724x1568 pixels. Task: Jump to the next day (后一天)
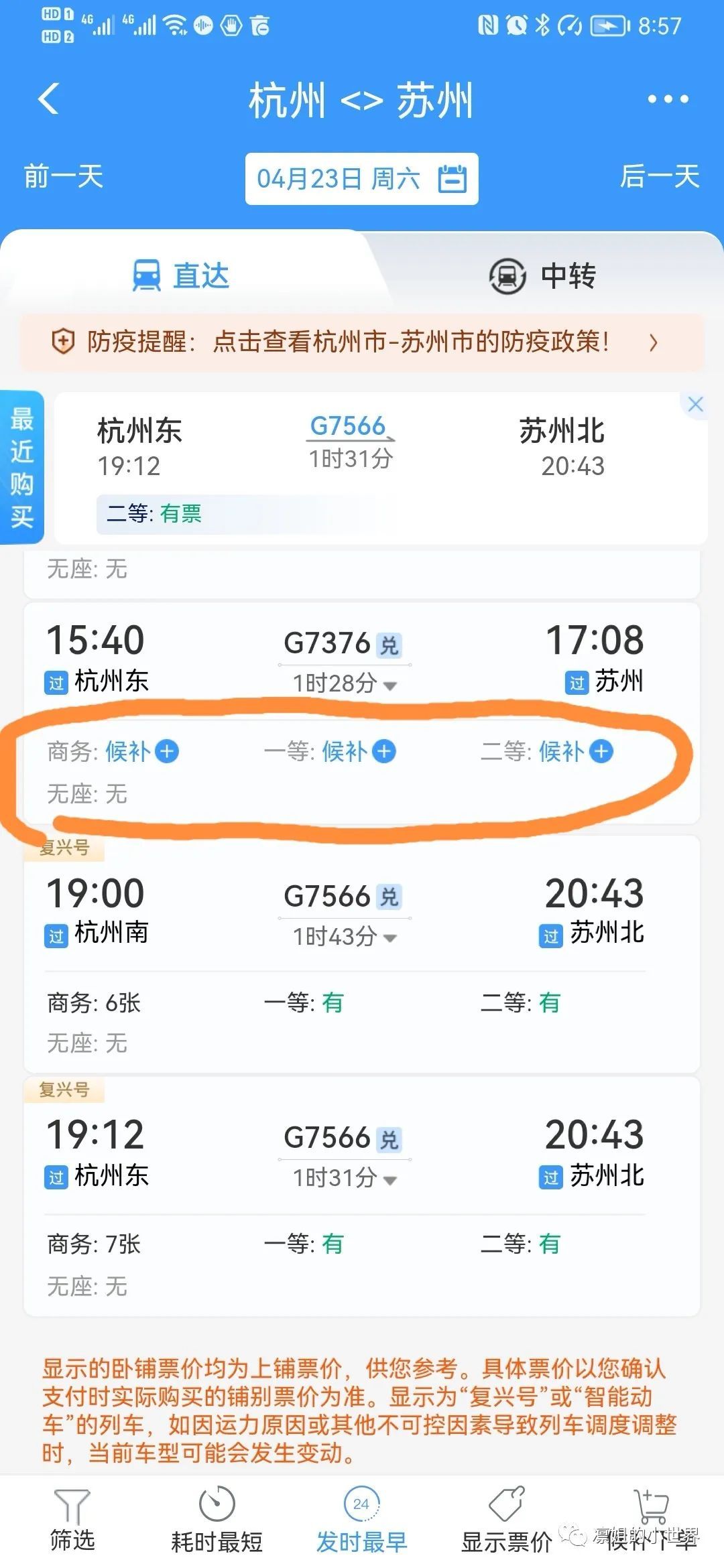pyautogui.click(x=660, y=177)
